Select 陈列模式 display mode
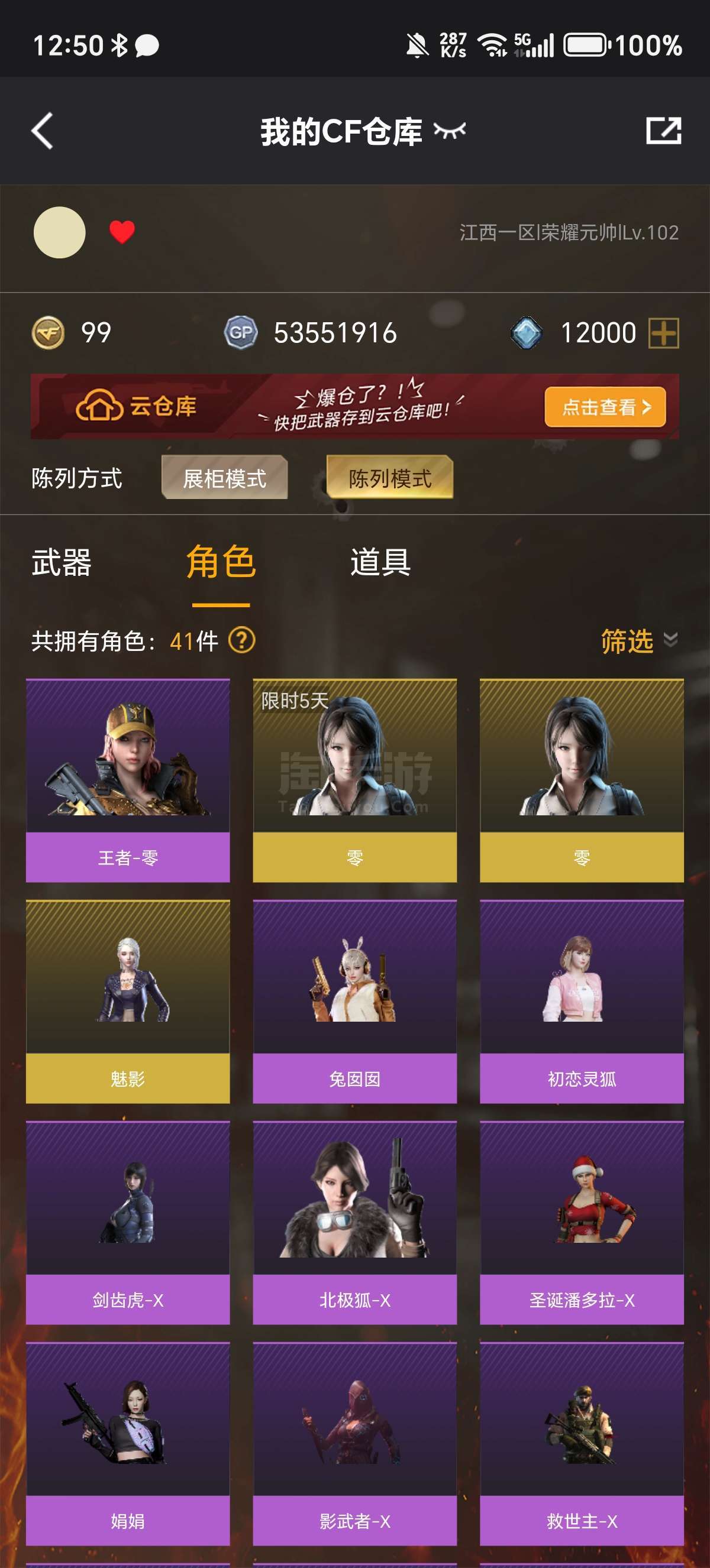 tap(390, 478)
